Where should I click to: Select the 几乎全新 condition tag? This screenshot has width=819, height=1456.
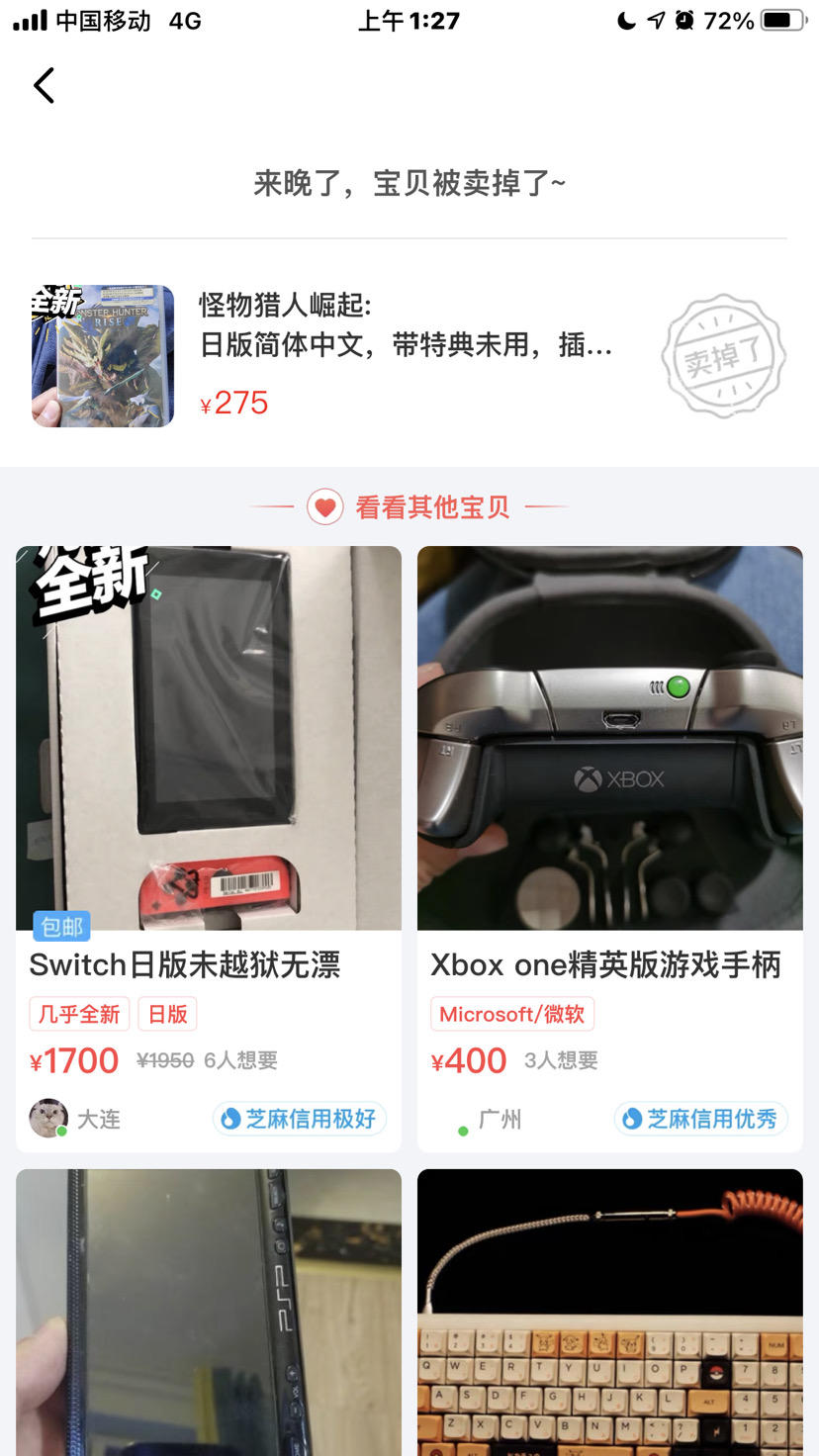78,1013
